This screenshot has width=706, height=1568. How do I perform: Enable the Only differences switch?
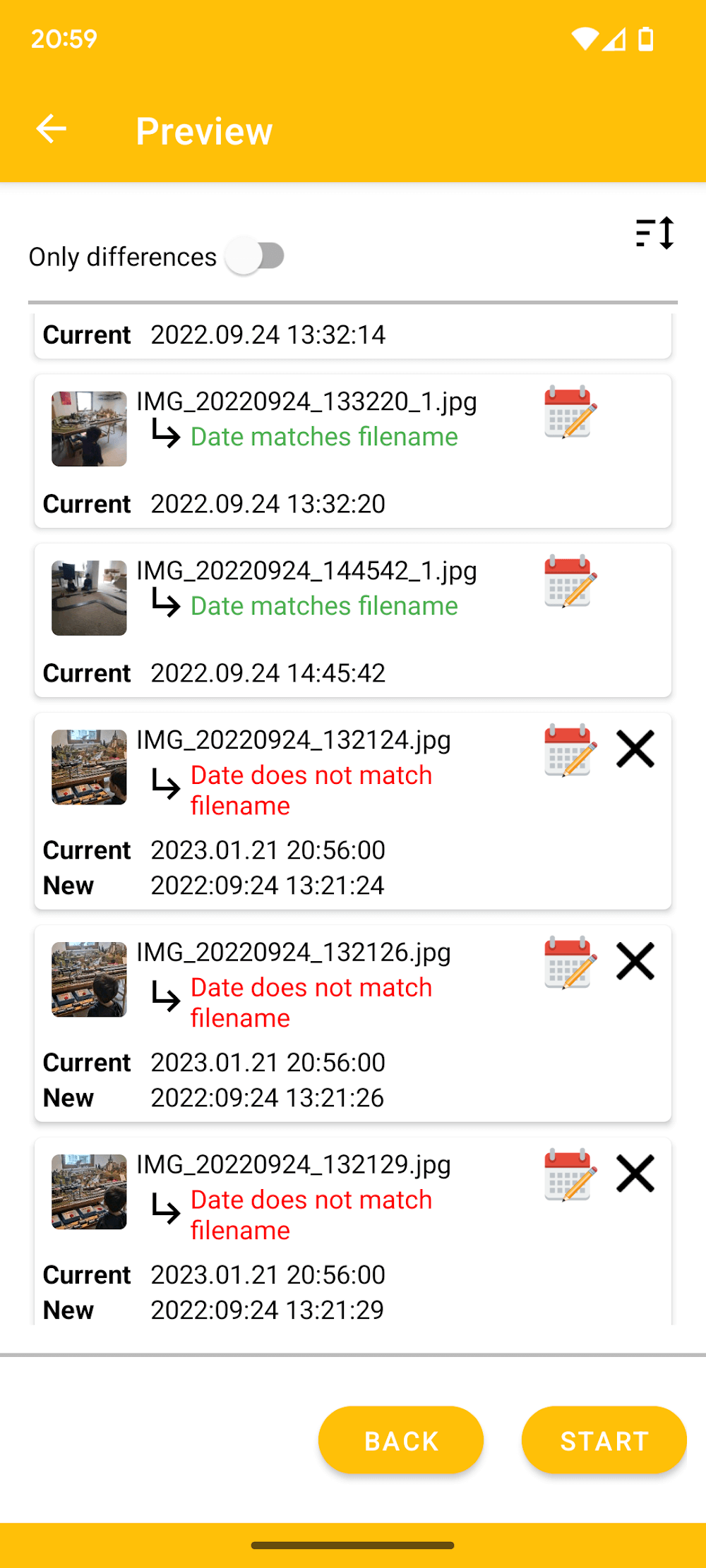click(x=256, y=255)
